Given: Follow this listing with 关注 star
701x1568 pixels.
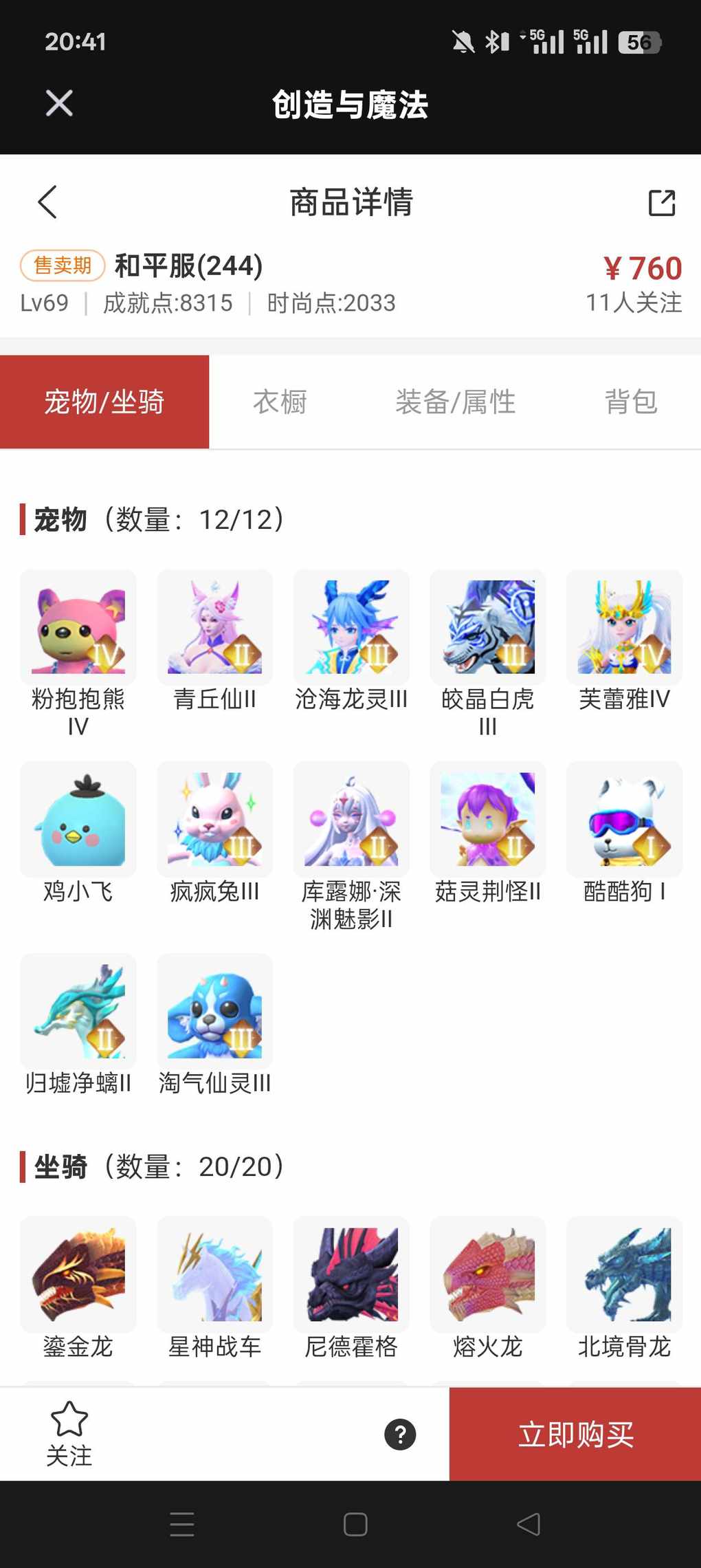Looking at the screenshot, I should pyautogui.click(x=69, y=1433).
